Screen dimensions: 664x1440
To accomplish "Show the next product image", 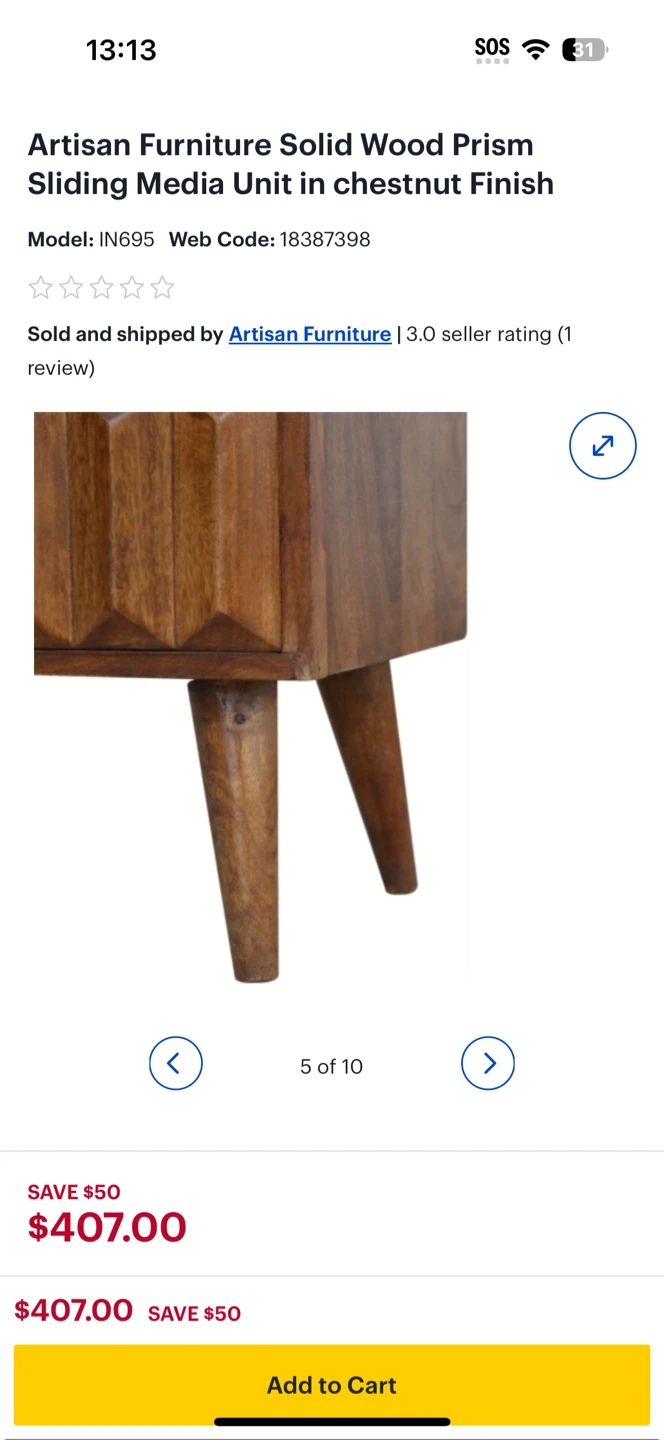I will pyautogui.click(x=488, y=1063).
